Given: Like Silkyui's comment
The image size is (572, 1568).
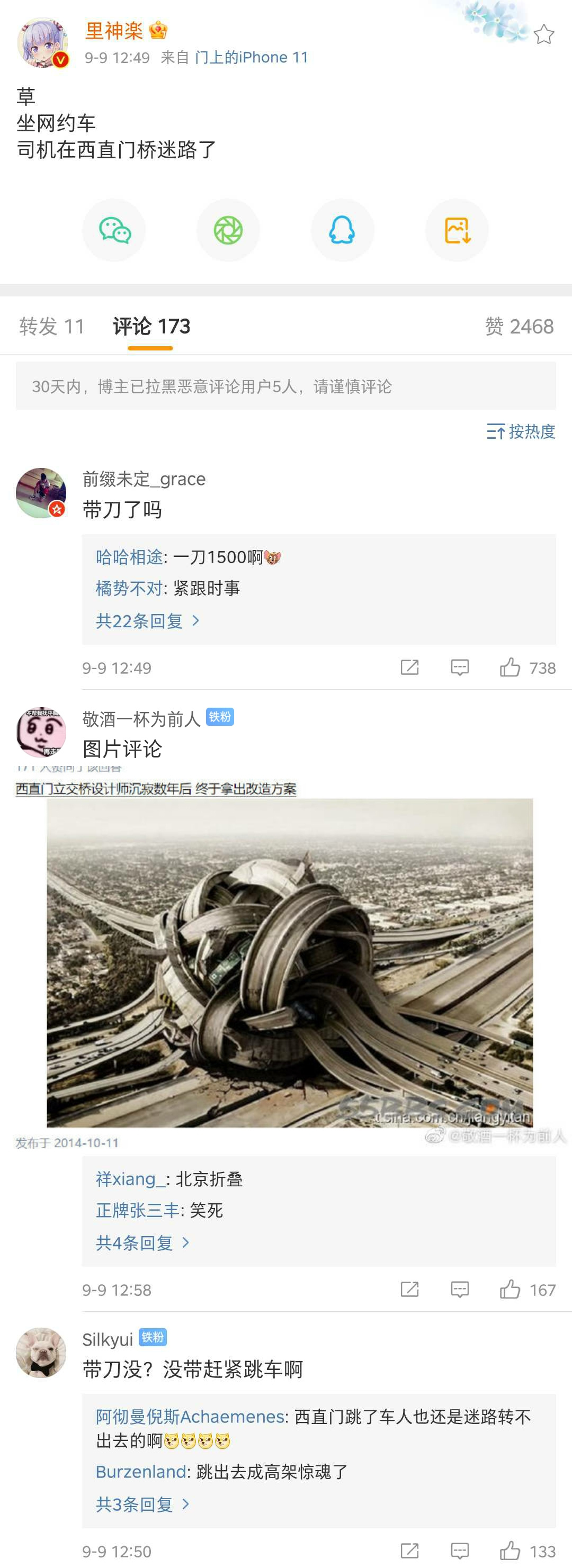Looking at the screenshot, I should pos(511,1551).
